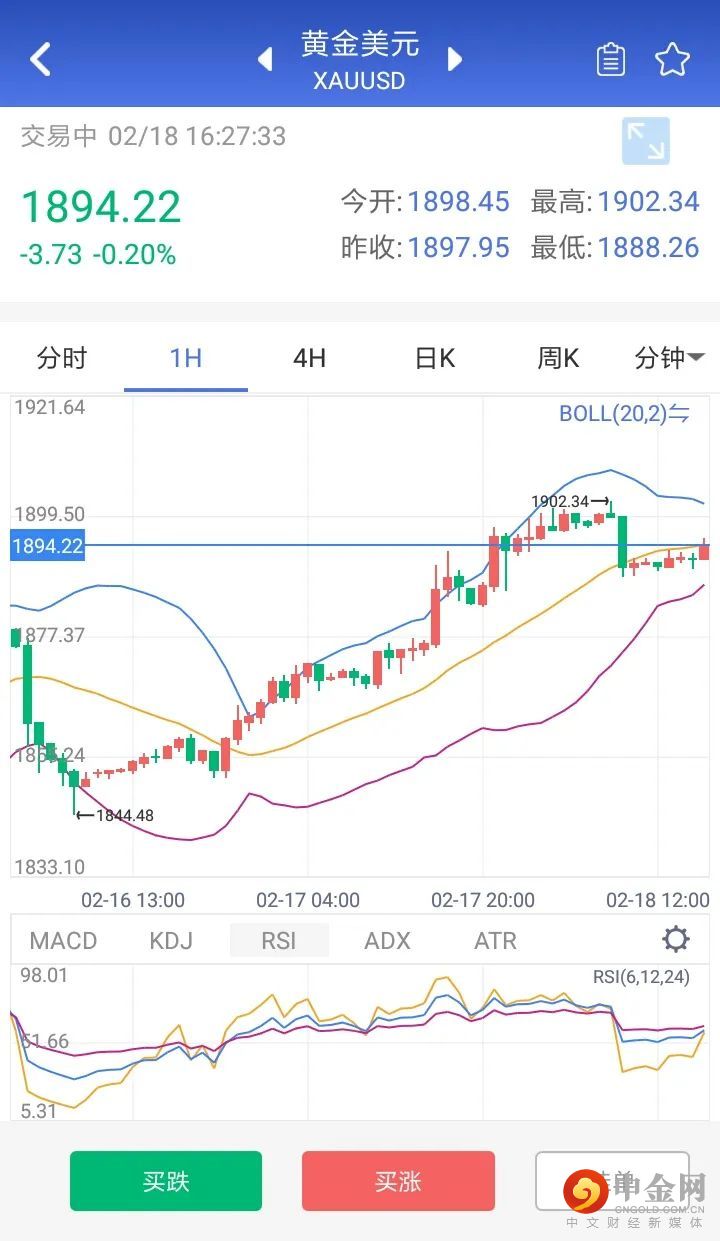720x1241 pixels.
Task: Switch to the 分时 chart tab
Action: point(62,358)
